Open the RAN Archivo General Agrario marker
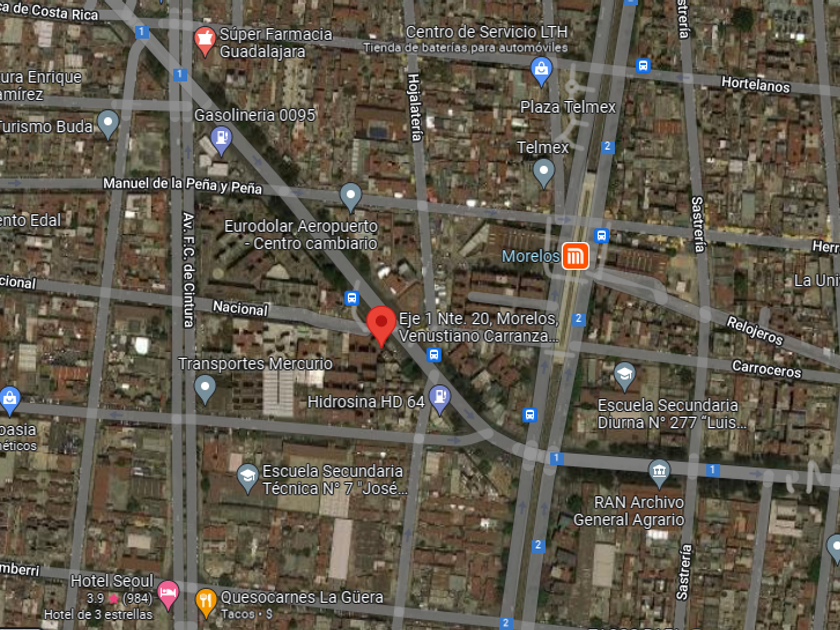 [659, 474]
